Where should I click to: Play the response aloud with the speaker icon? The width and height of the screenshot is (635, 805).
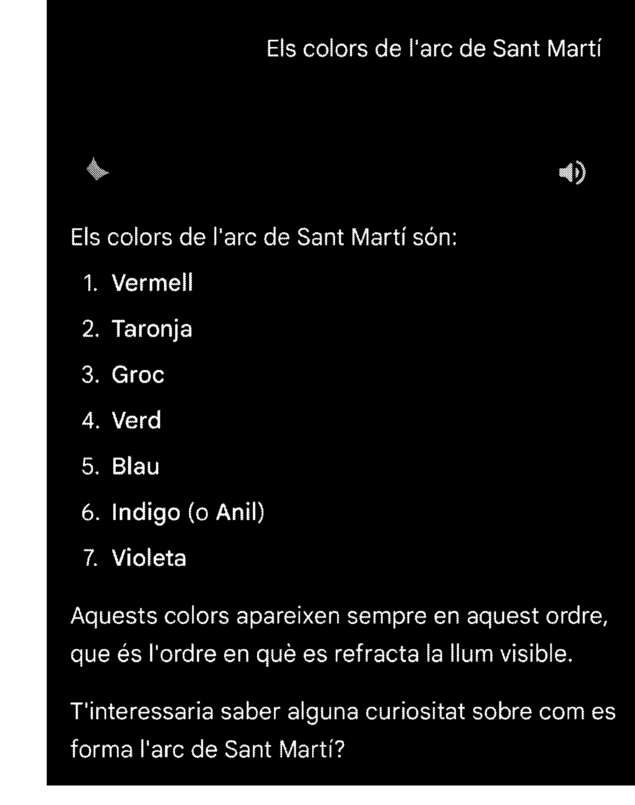pos(572,173)
